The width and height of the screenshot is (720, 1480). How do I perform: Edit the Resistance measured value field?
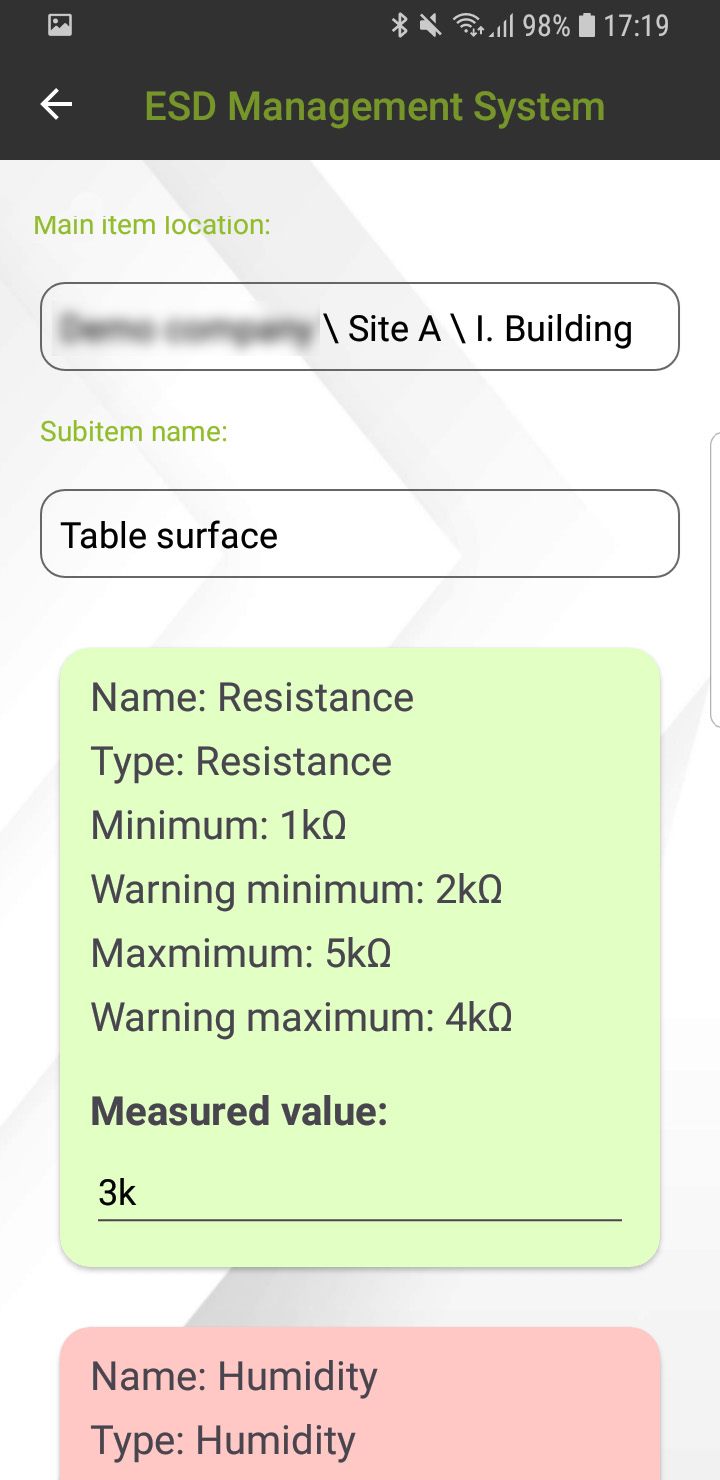coord(360,1194)
